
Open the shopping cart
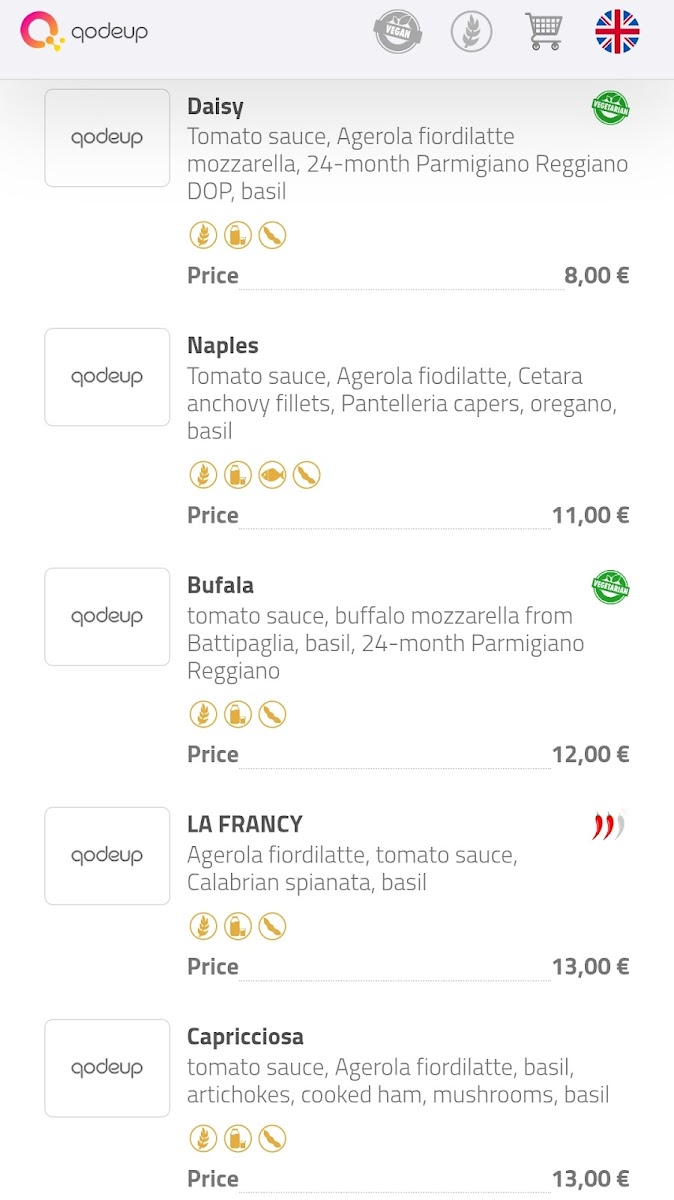click(x=544, y=32)
